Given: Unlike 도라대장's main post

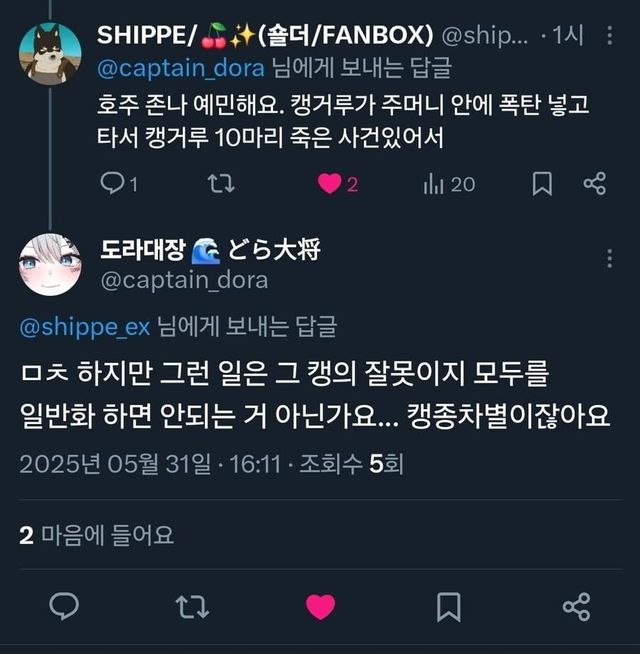Looking at the screenshot, I should pyautogui.click(x=320, y=606).
